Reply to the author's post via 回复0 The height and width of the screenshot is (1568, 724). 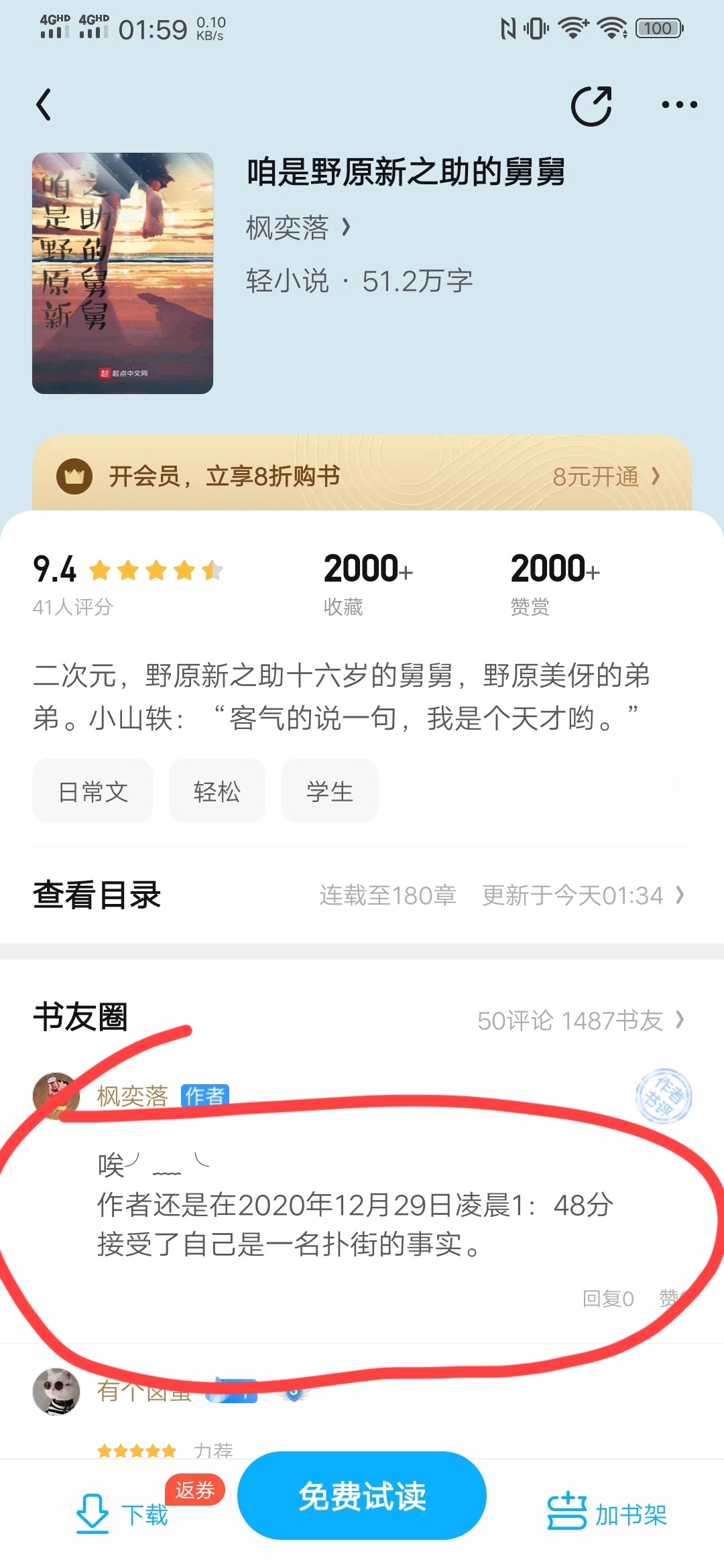pos(607,1299)
